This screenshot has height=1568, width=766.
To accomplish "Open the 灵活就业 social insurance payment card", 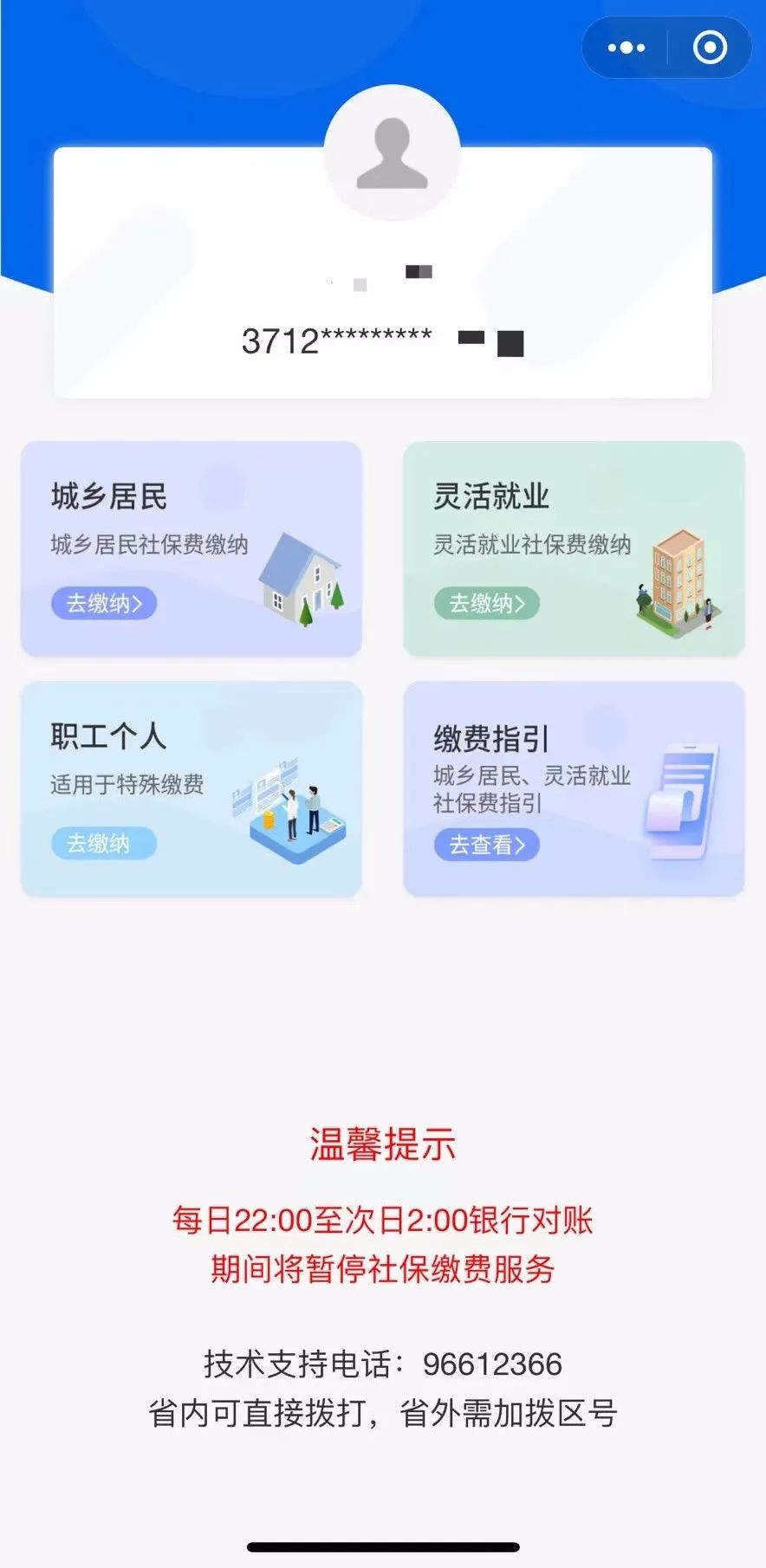I will (574, 548).
